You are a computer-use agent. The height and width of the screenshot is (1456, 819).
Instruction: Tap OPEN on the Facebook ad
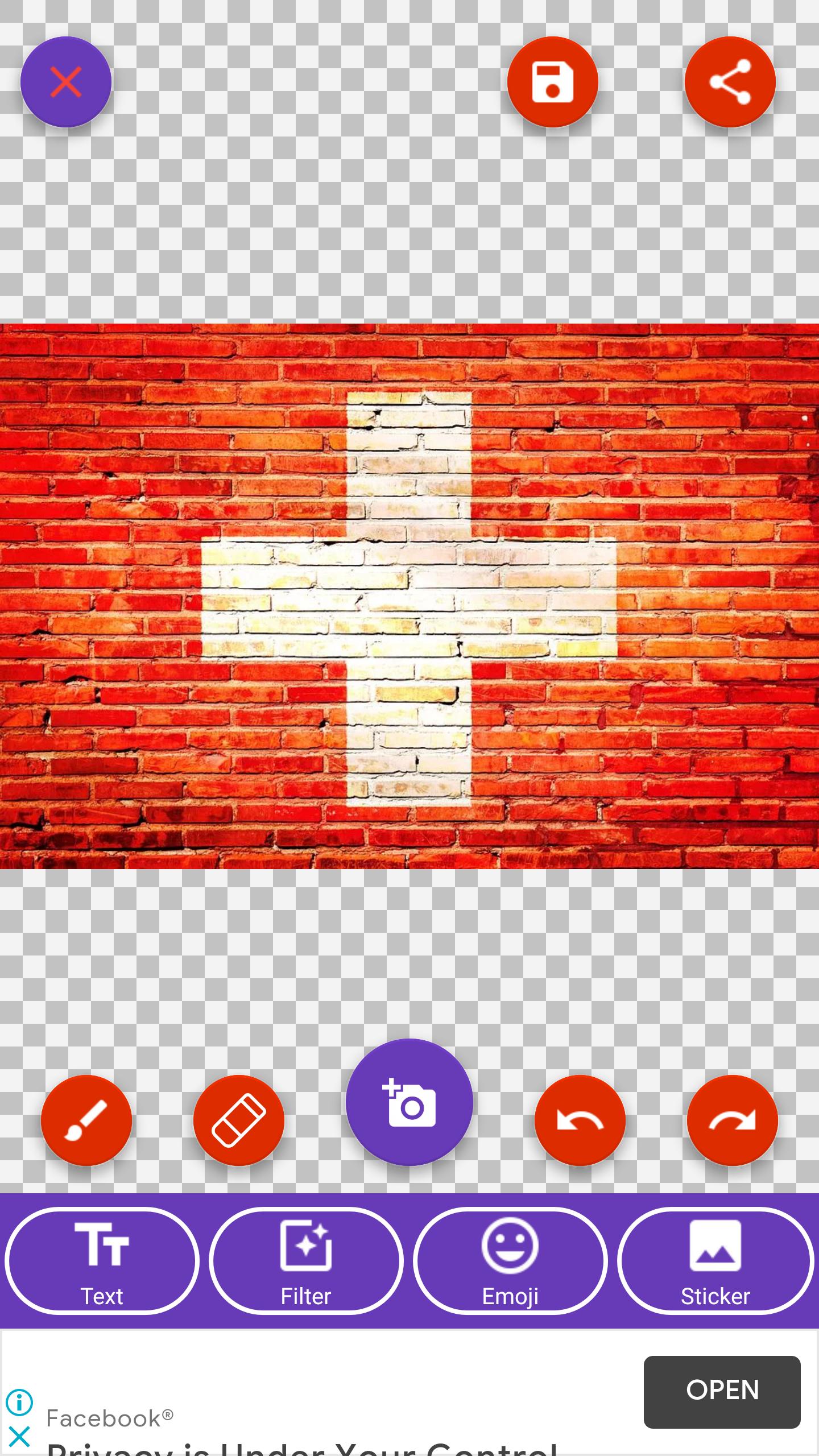(x=722, y=1392)
